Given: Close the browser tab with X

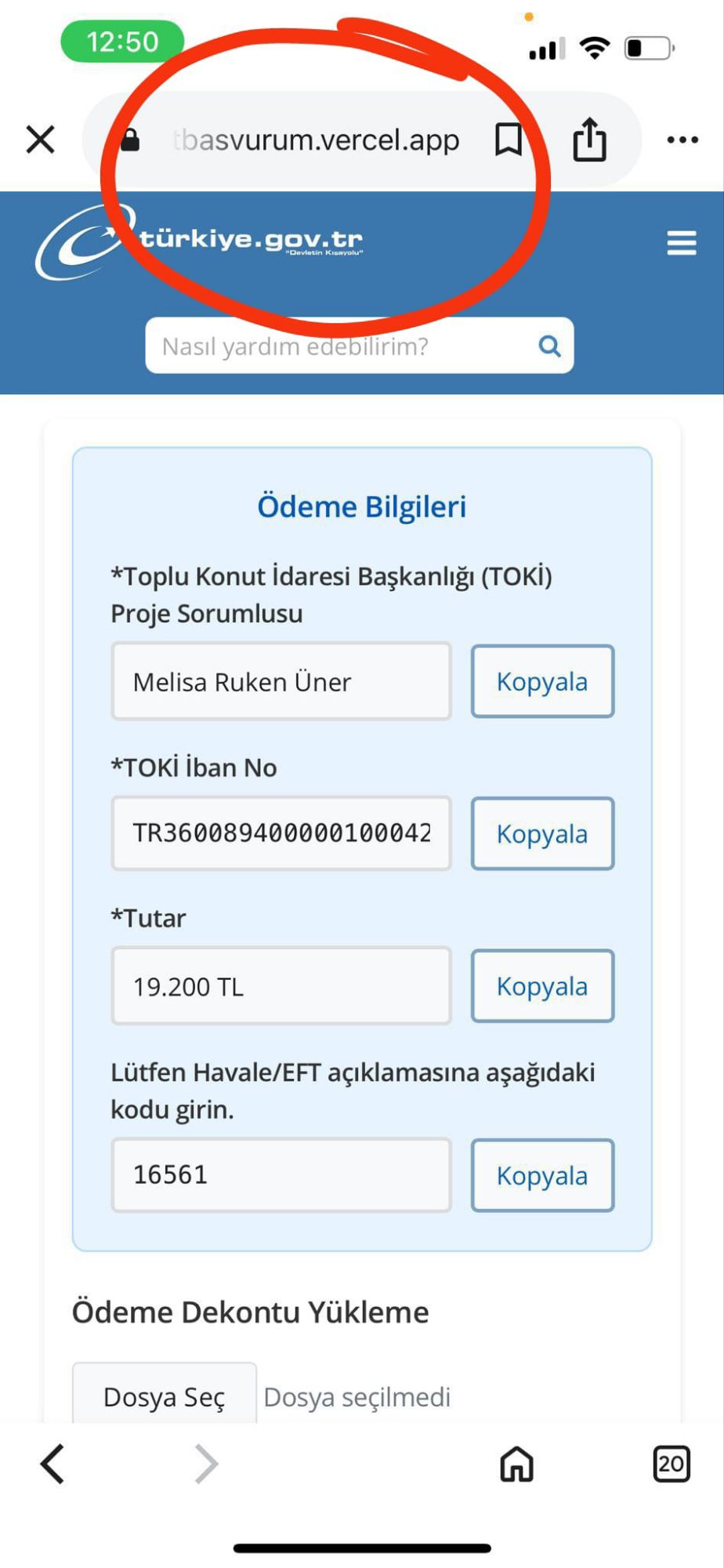Looking at the screenshot, I should click(x=40, y=140).
